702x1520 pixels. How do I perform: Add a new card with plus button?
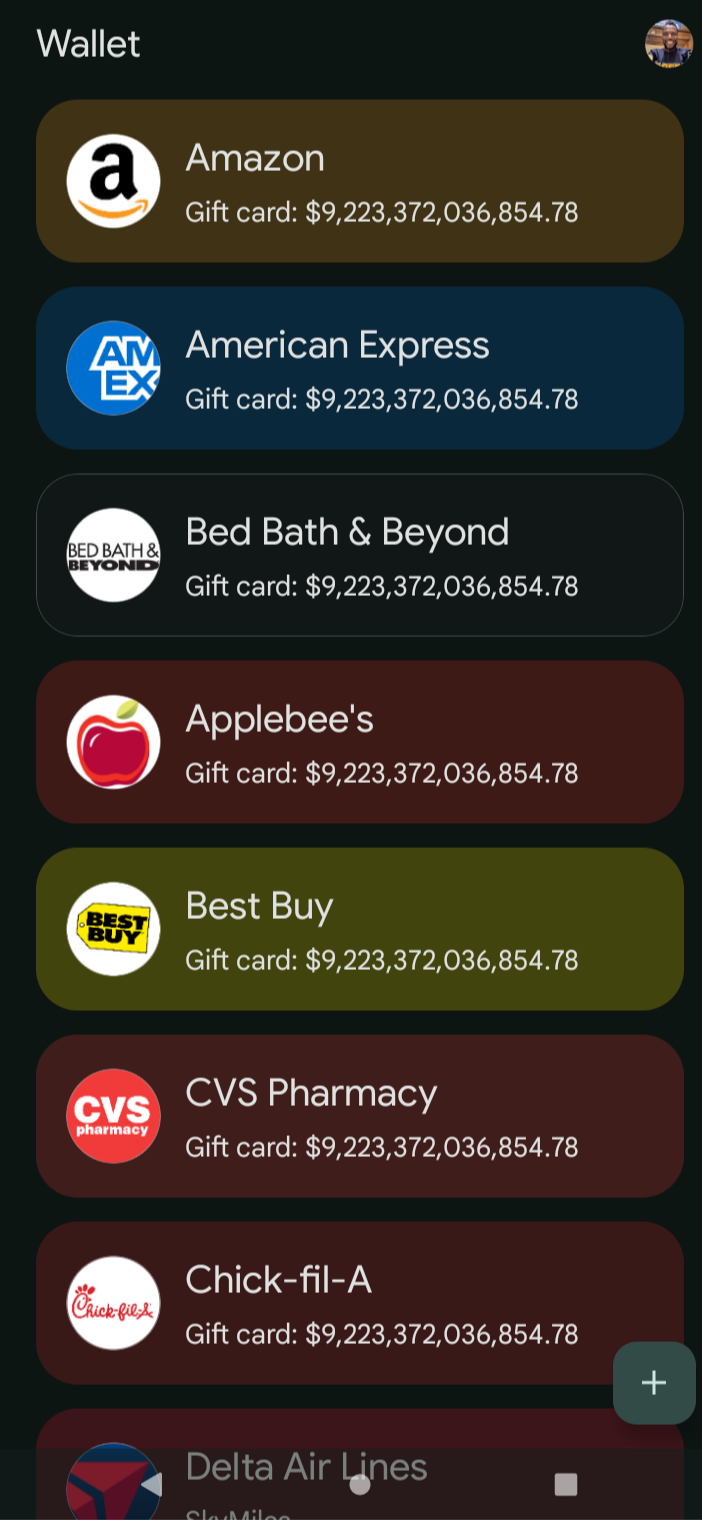click(x=654, y=1383)
